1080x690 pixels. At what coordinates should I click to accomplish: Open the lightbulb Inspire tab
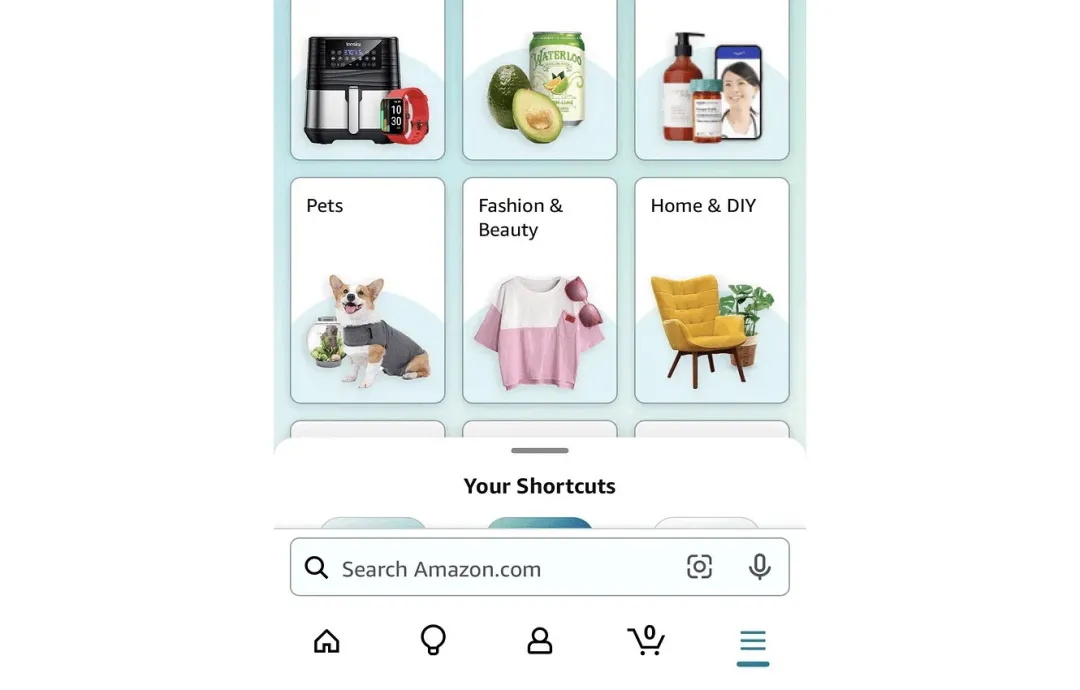(433, 640)
